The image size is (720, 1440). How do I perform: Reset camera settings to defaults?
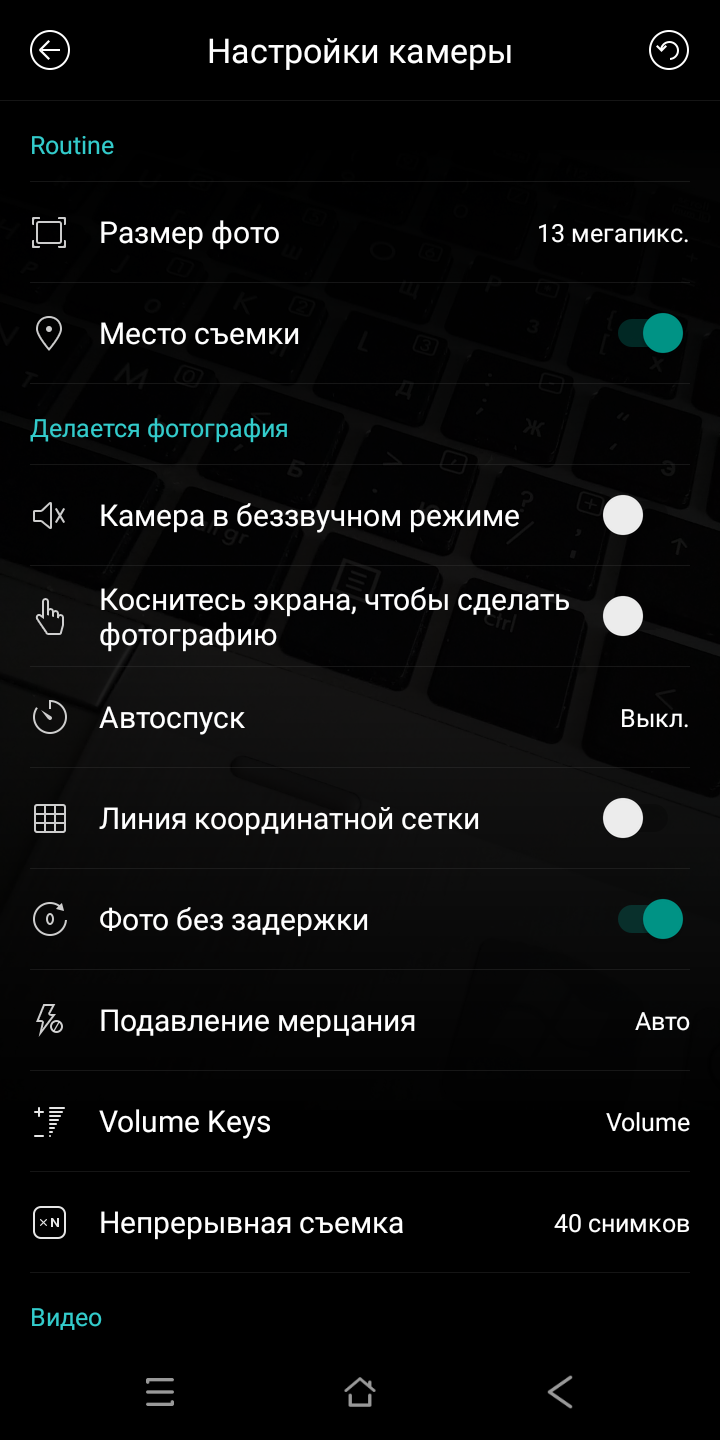(669, 50)
